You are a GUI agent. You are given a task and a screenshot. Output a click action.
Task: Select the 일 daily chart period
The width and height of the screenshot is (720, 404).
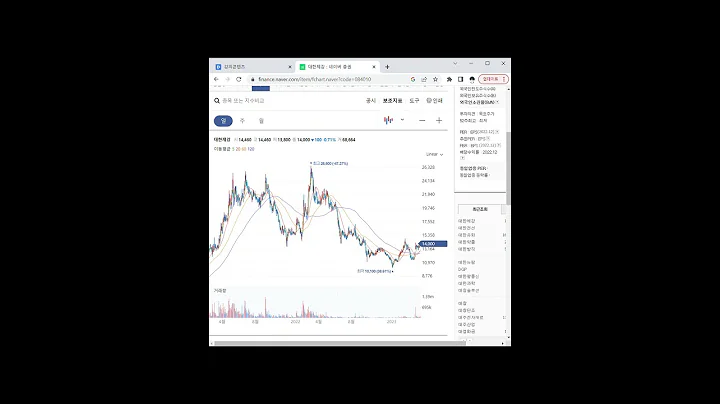[x=224, y=120]
